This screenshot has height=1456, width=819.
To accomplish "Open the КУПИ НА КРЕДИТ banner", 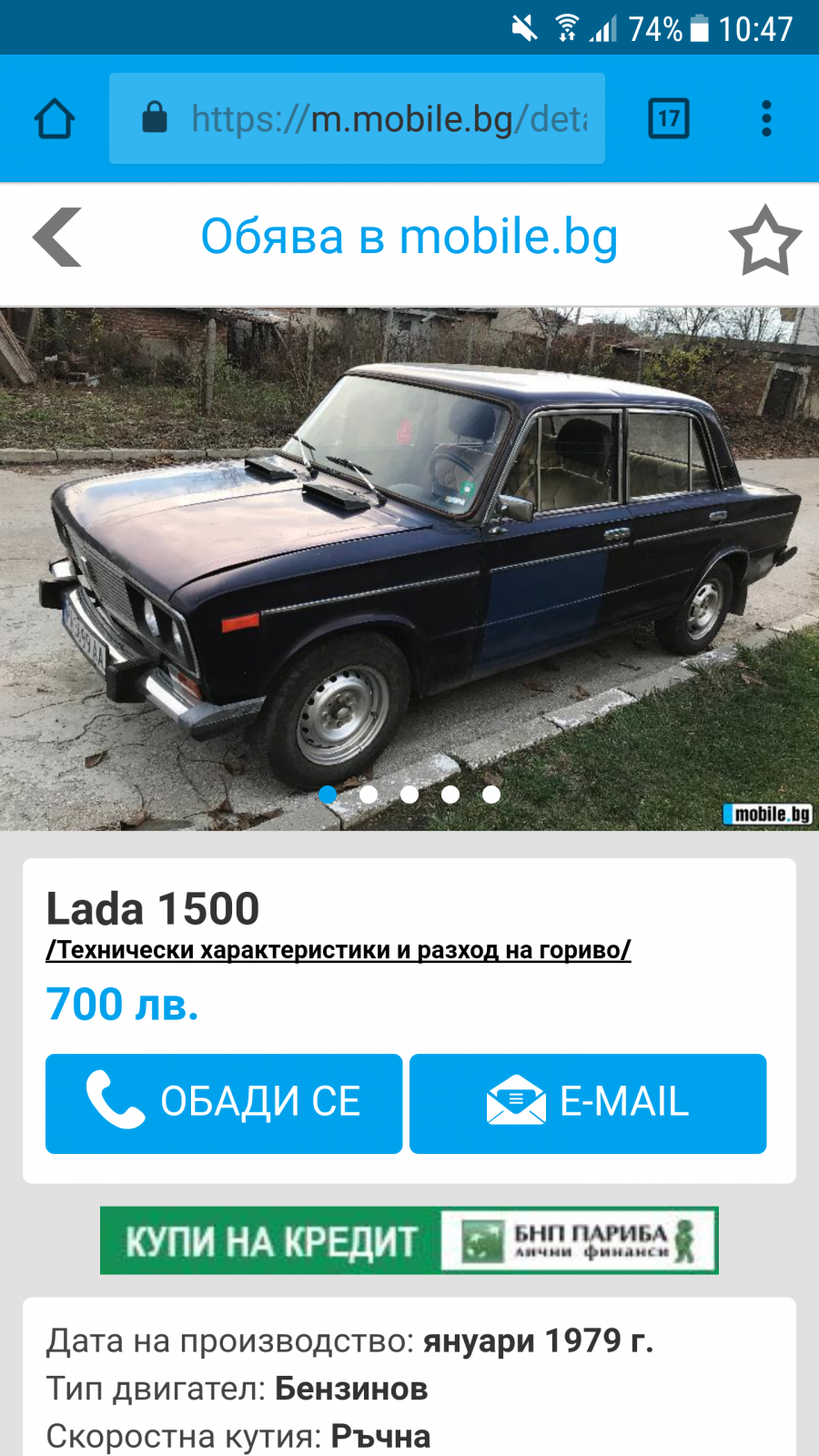I will click(409, 1240).
